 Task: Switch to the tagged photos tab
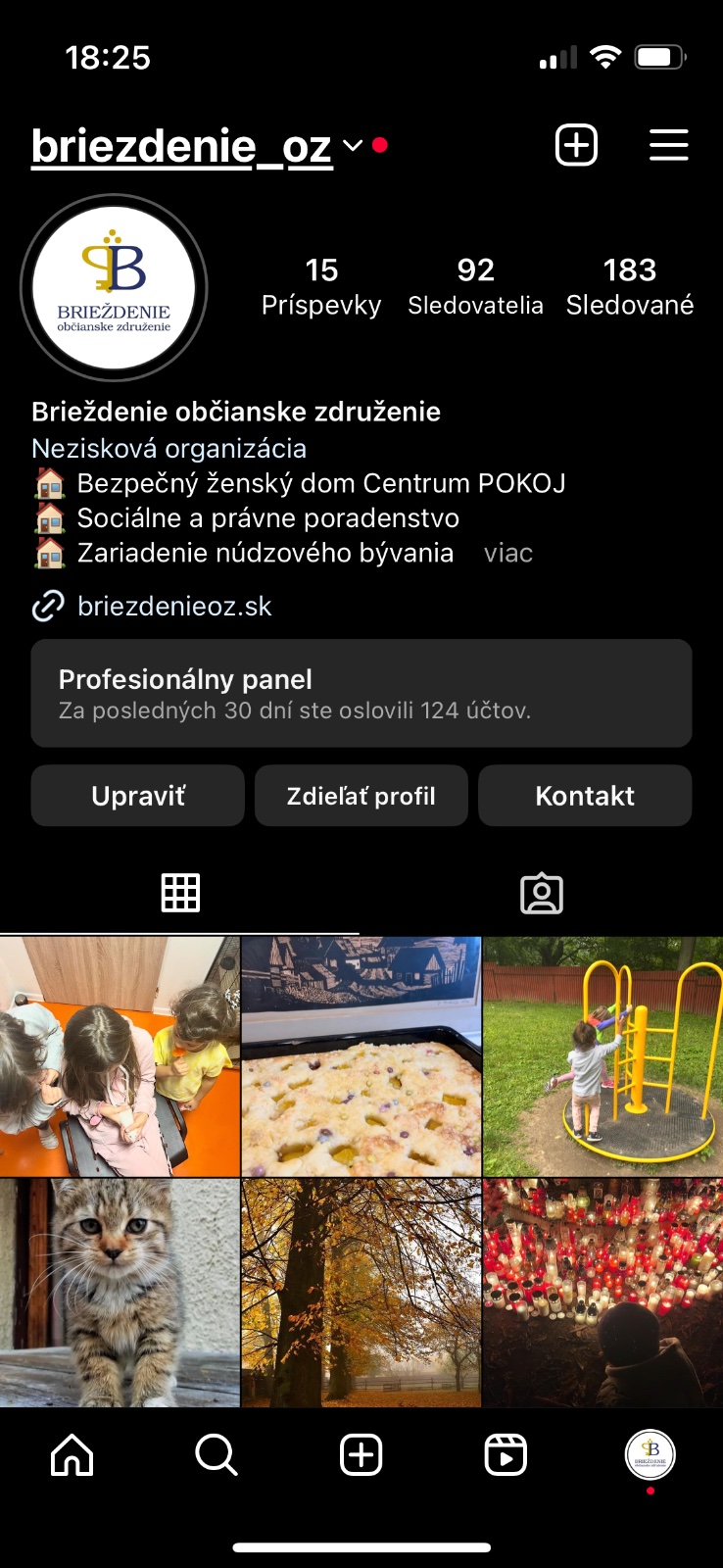point(541,894)
